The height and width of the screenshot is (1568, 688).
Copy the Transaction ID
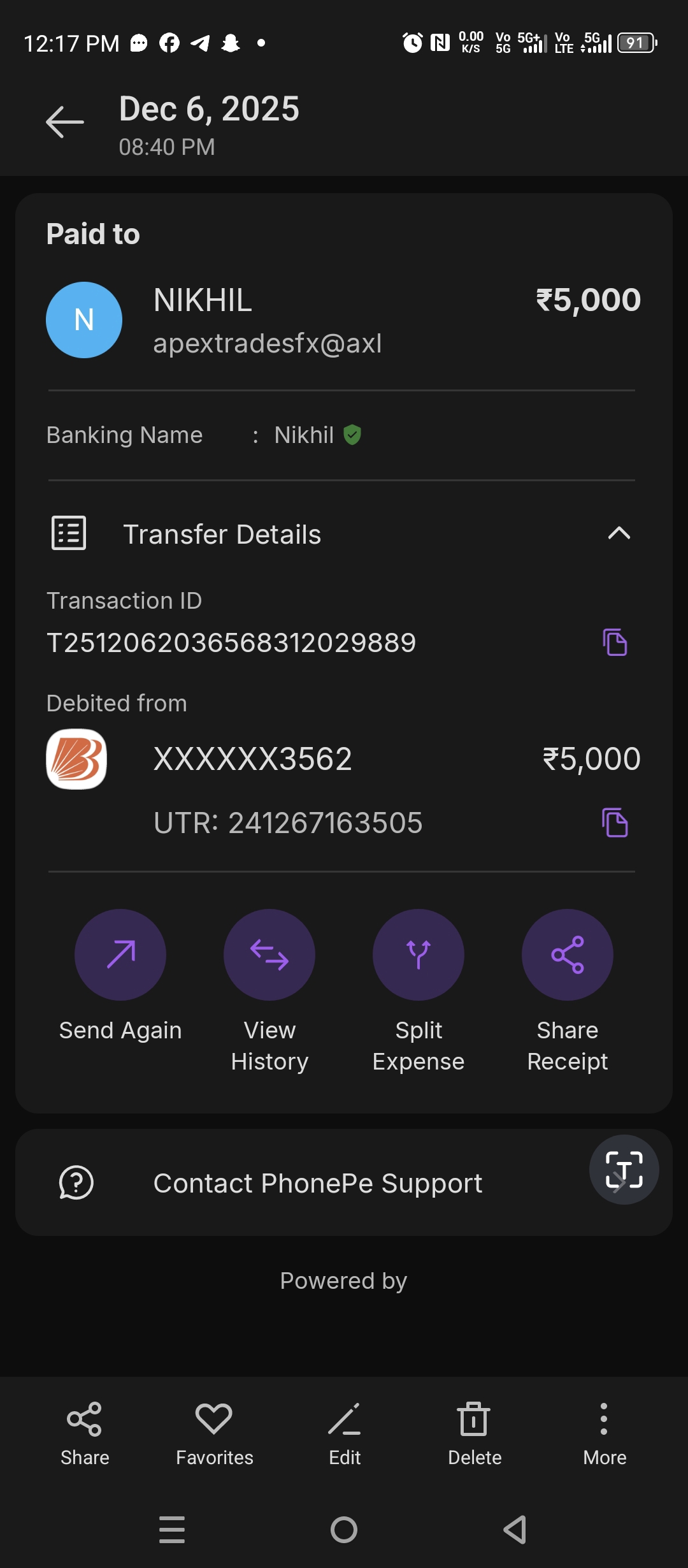(x=615, y=642)
